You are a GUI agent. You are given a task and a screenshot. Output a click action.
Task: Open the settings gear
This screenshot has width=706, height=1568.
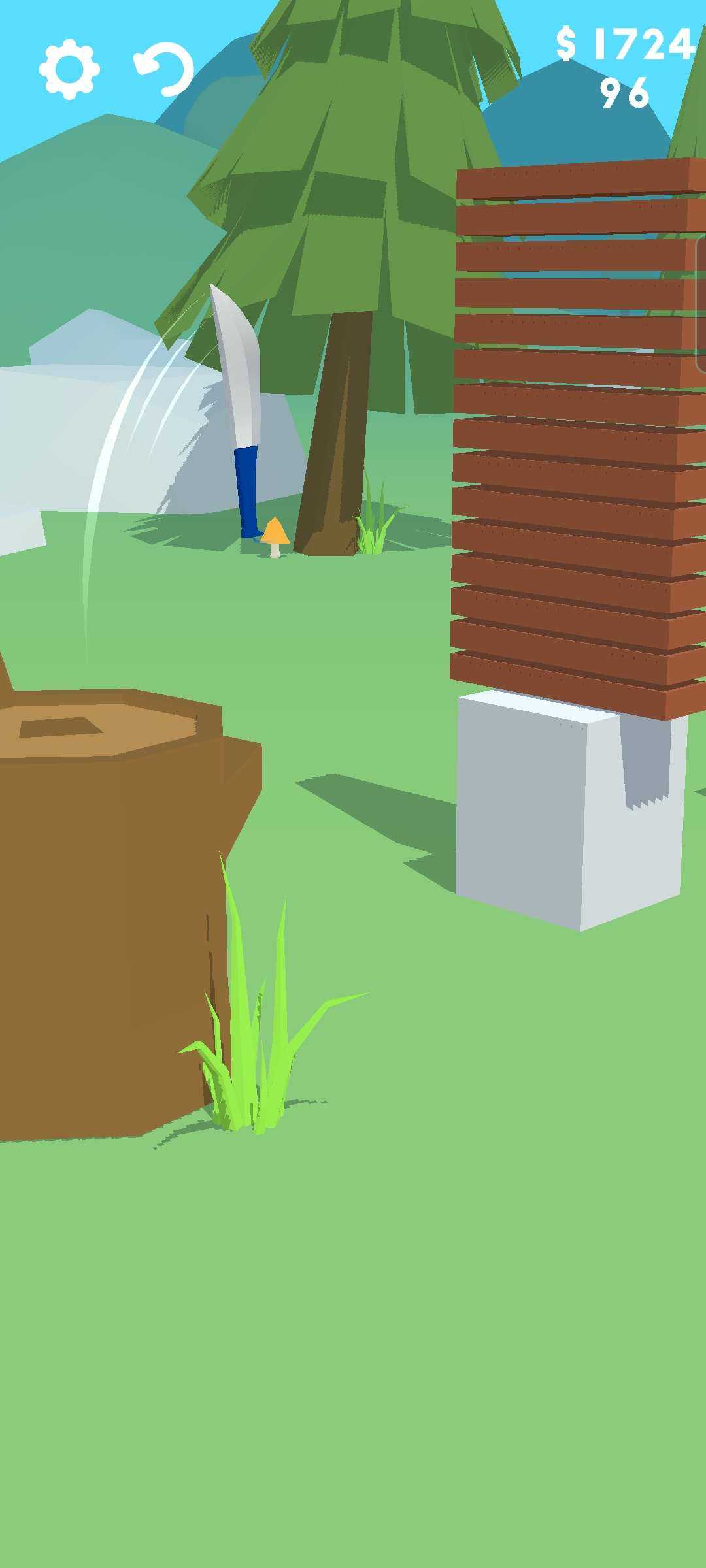pyautogui.click(x=69, y=69)
